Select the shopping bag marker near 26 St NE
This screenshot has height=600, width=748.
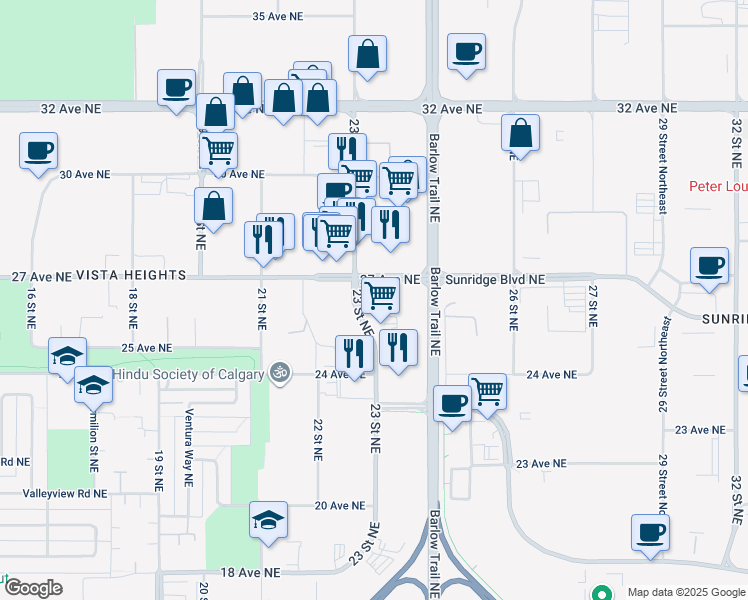point(520,136)
